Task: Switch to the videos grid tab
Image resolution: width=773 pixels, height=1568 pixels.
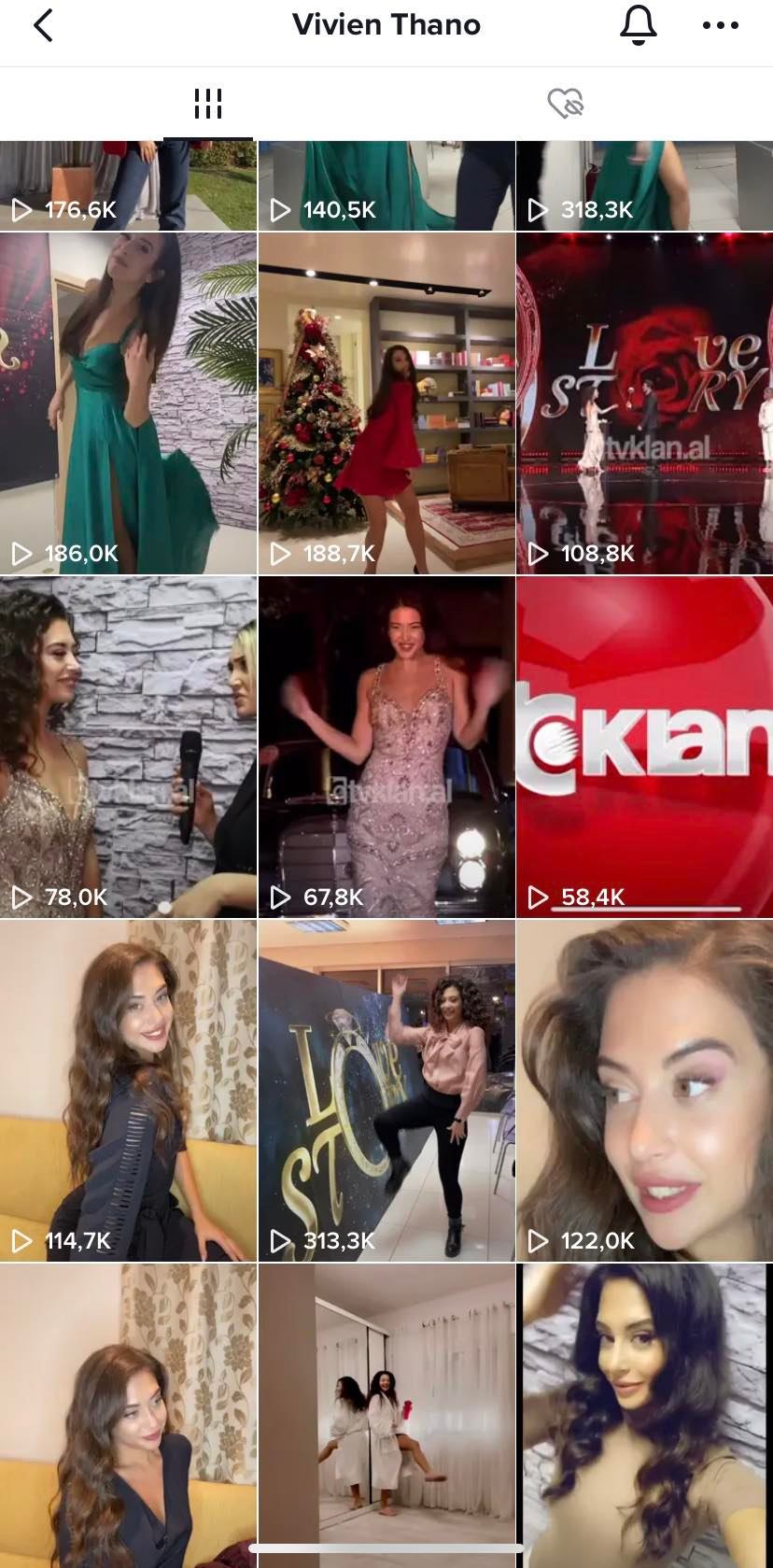Action: [207, 103]
